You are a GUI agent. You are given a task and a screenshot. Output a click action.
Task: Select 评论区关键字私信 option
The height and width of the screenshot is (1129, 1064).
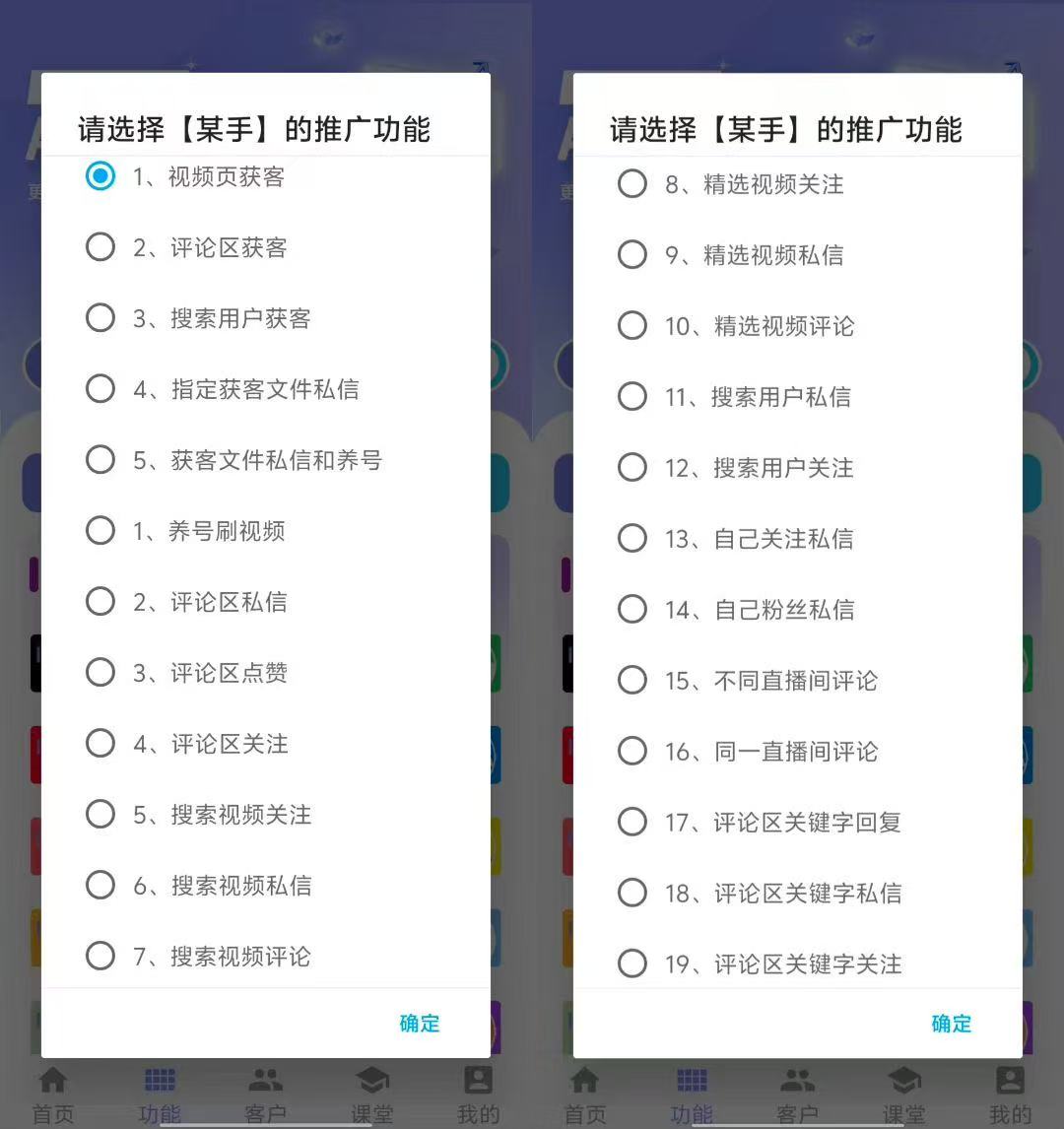pyautogui.click(x=632, y=894)
